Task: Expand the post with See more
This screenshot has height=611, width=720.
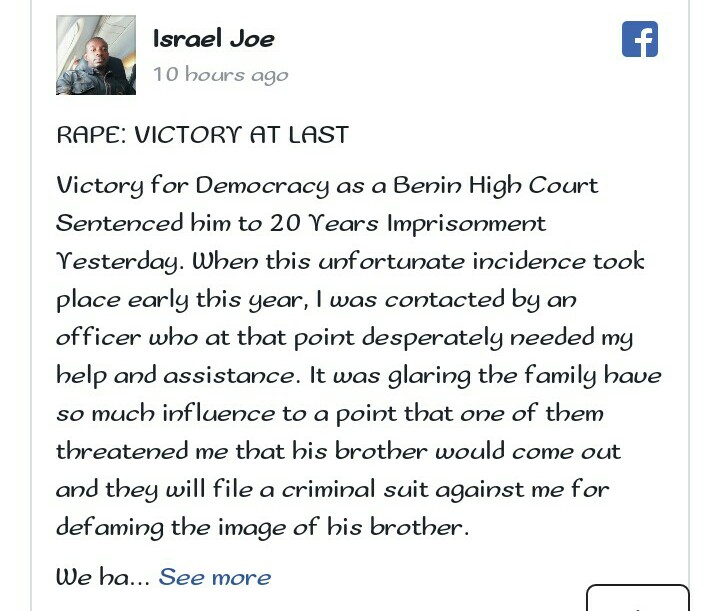Action: pyautogui.click(x=214, y=577)
